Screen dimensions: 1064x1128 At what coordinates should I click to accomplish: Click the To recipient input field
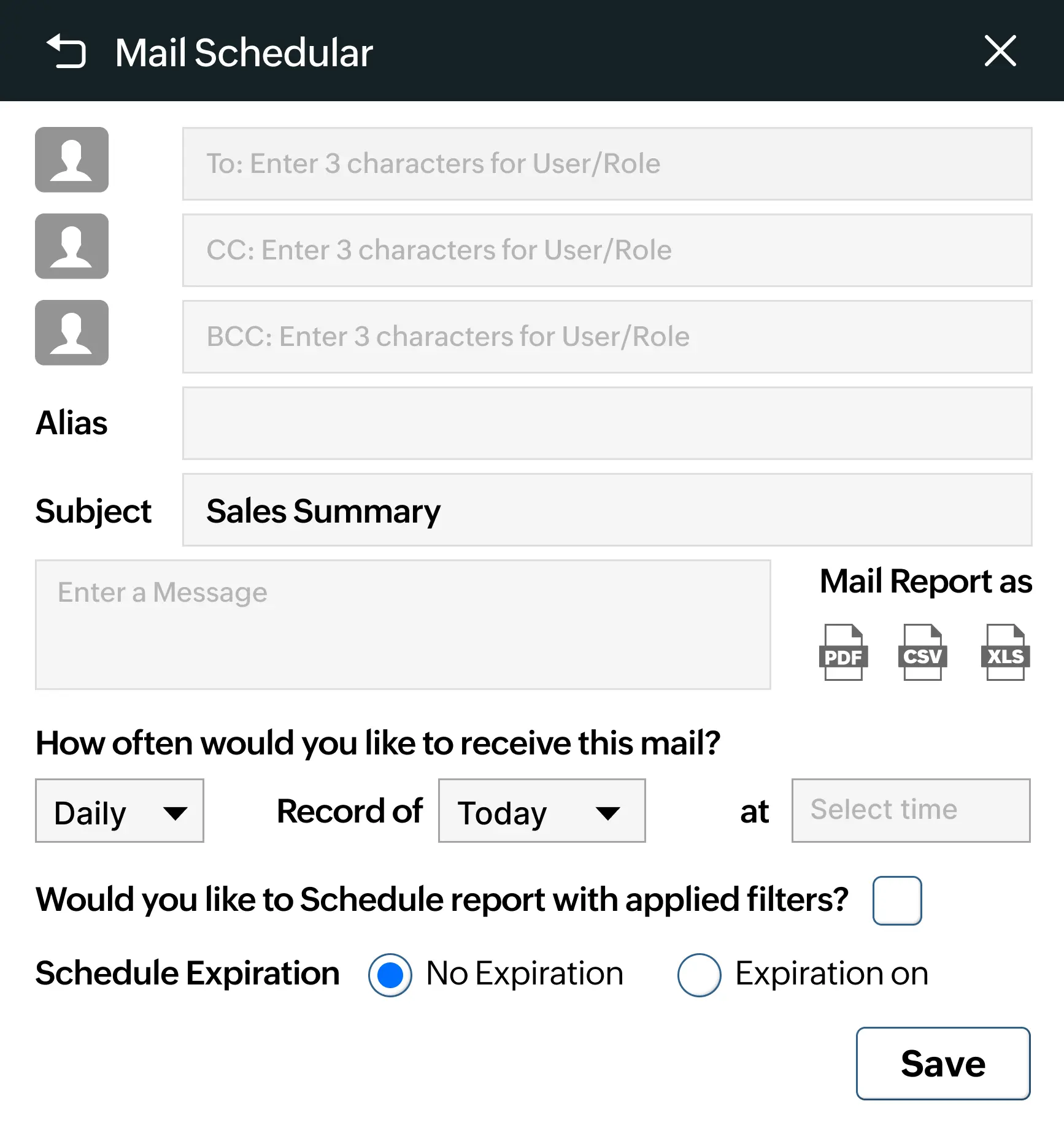coord(607,164)
